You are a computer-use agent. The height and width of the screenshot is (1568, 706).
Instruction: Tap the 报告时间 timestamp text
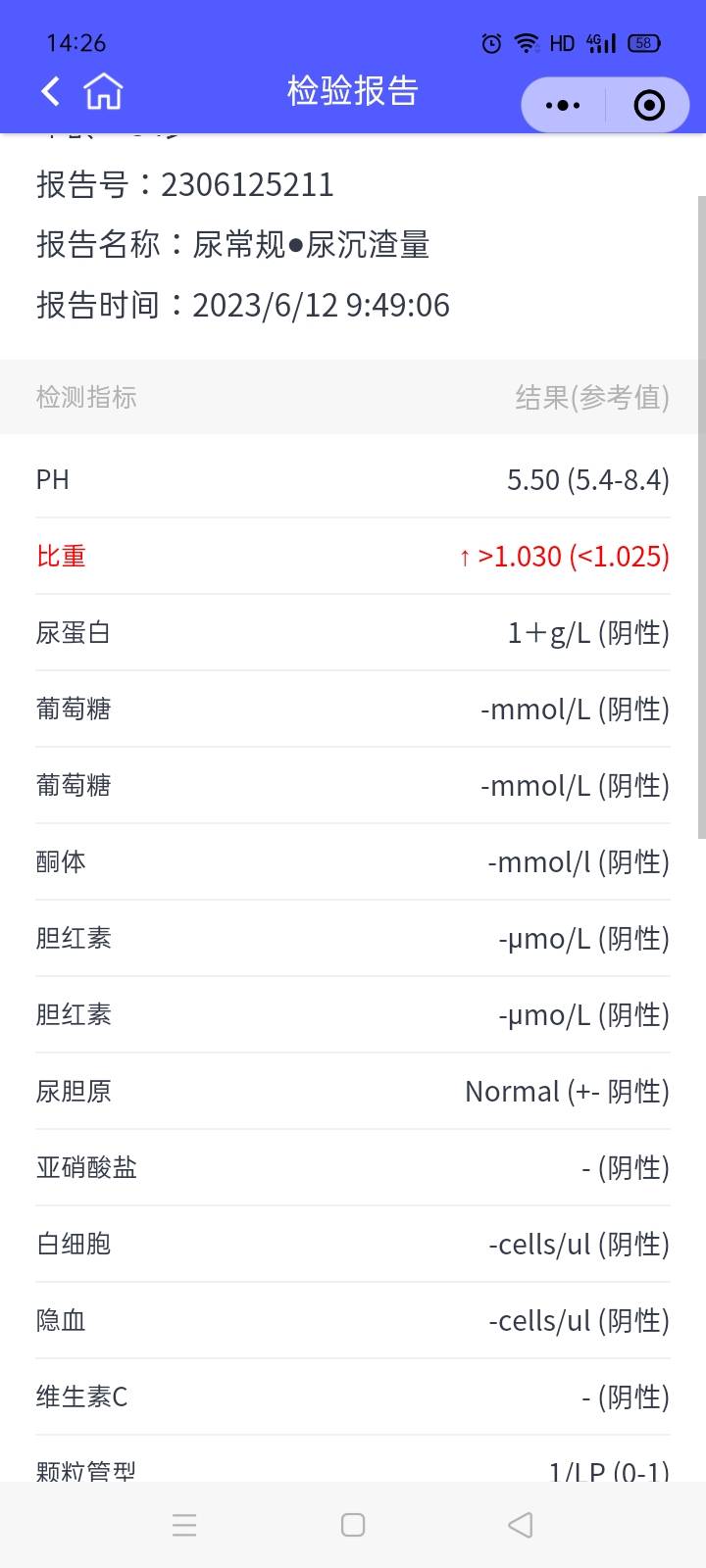click(242, 305)
